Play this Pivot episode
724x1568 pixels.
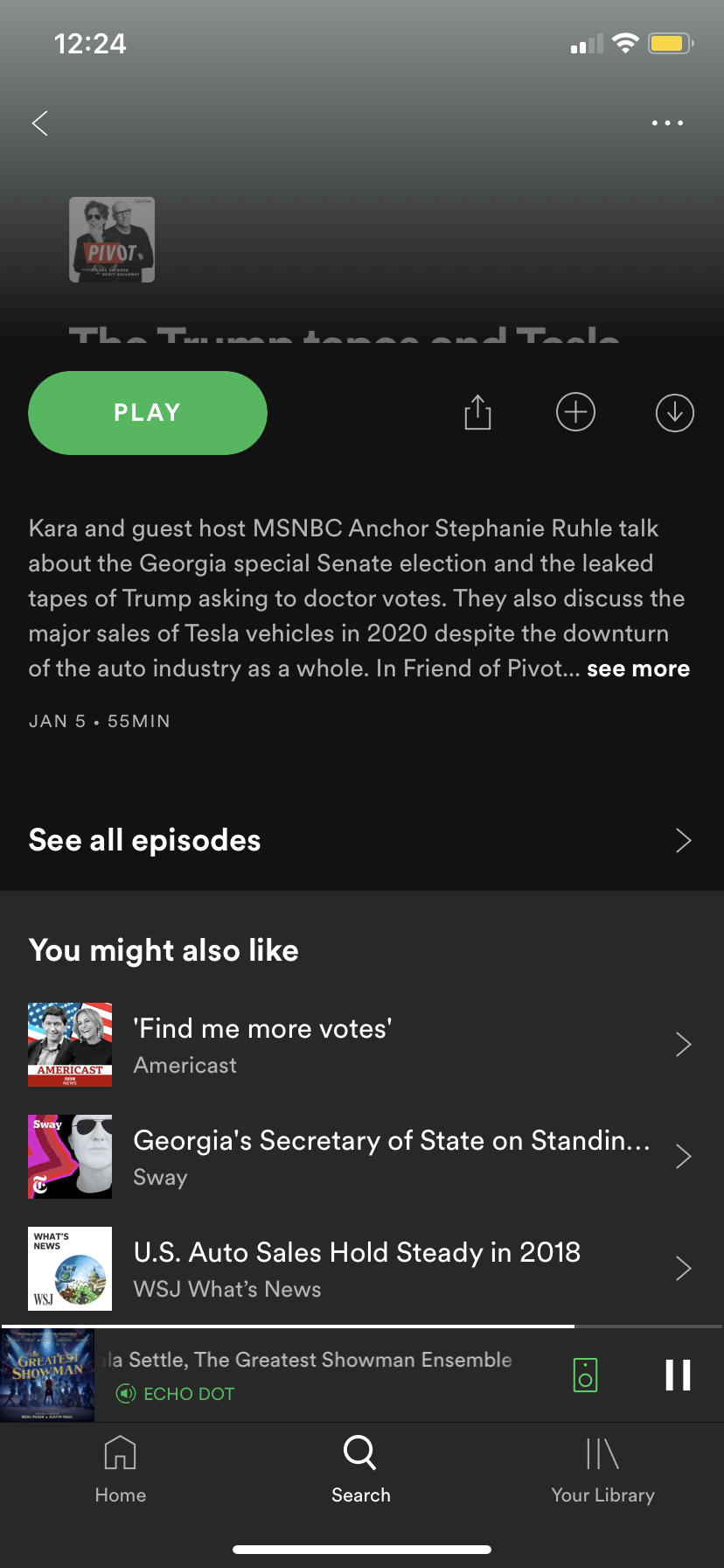148,413
